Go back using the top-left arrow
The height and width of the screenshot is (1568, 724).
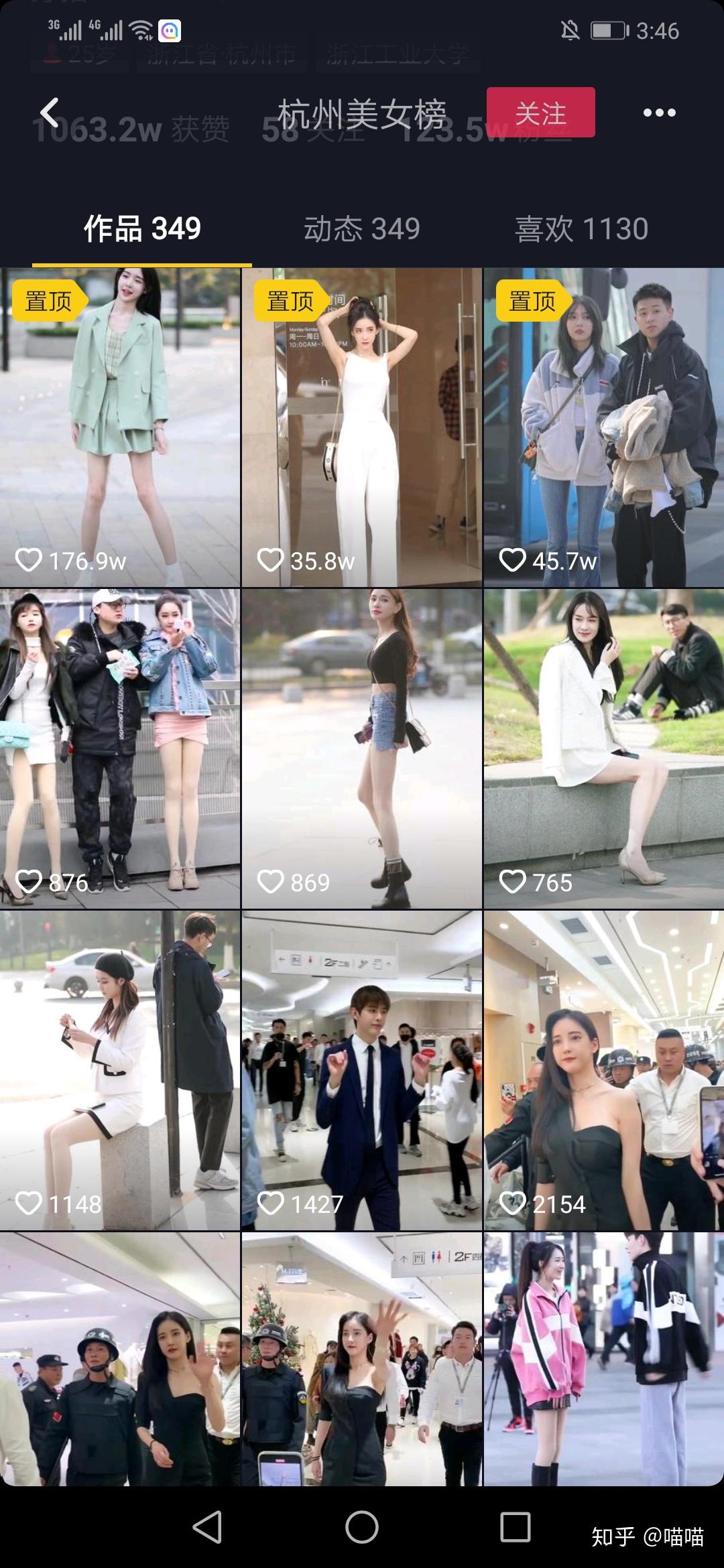point(50,113)
